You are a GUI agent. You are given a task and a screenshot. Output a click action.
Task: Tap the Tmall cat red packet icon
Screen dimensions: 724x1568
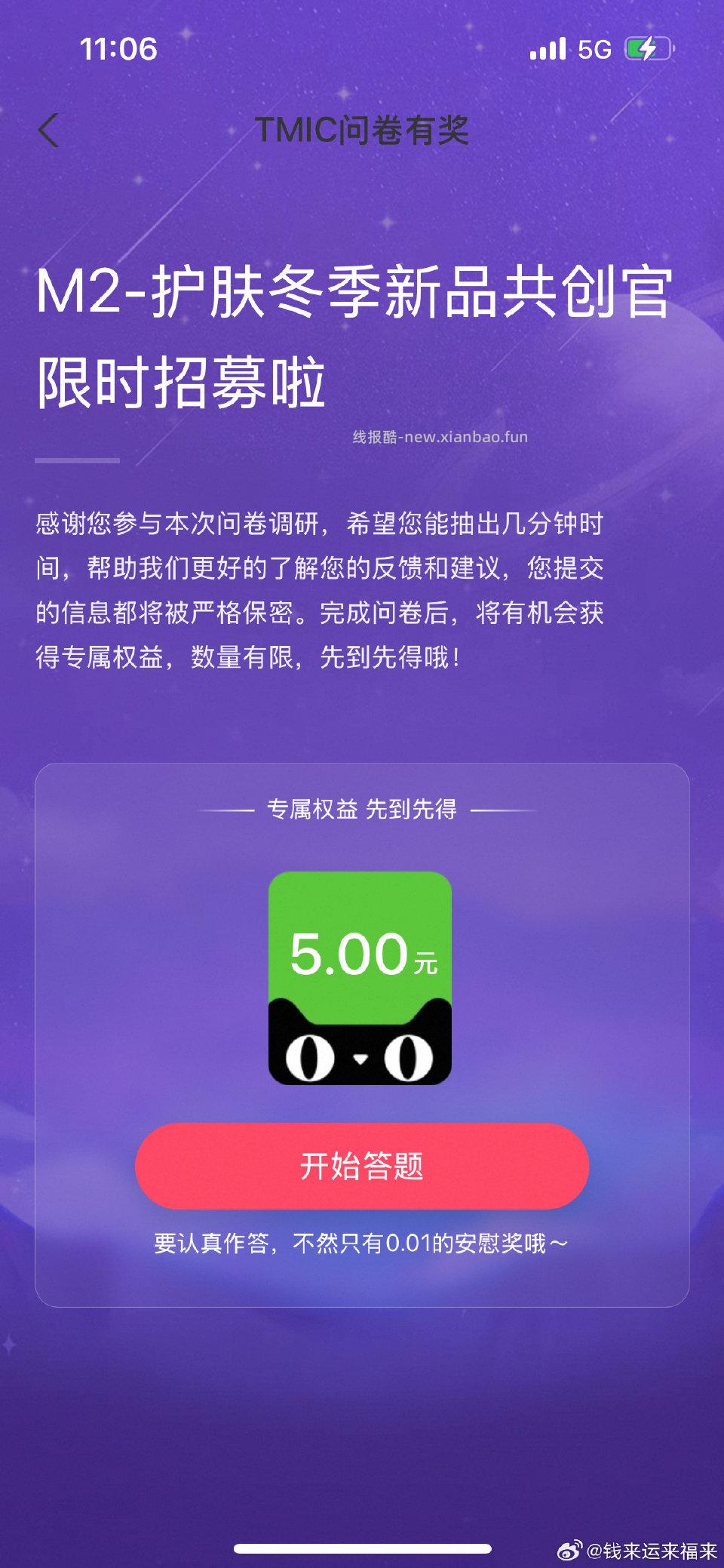tap(360, 1049)
